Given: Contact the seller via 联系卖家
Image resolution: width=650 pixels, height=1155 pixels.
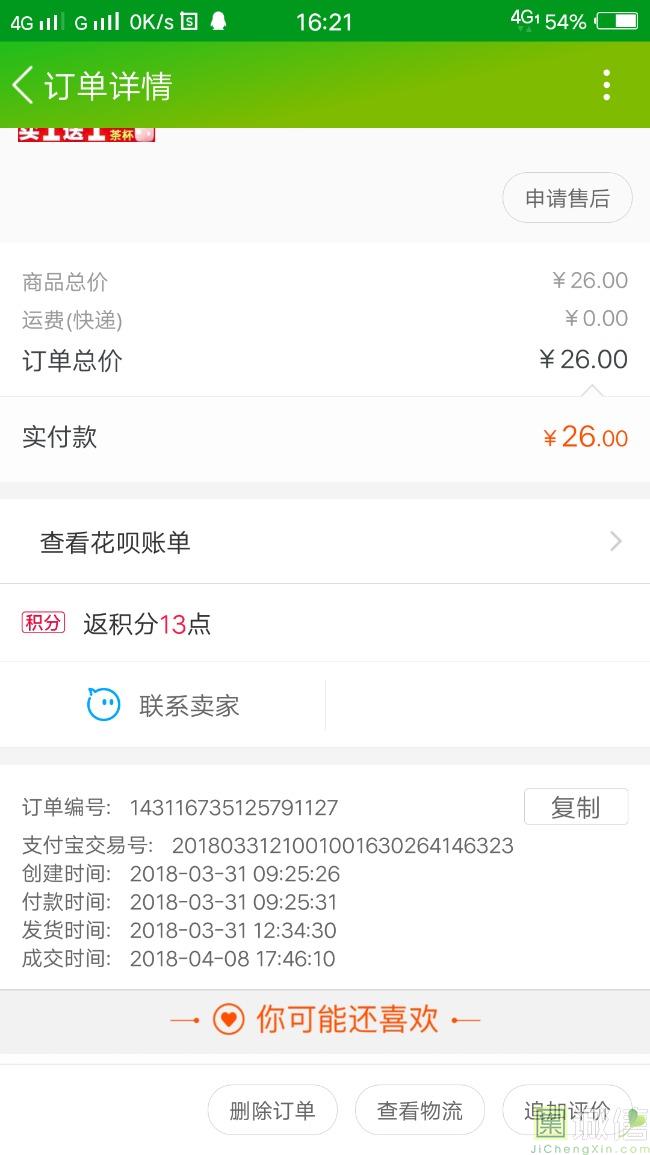Looking at the screenshot, I should click(x=163, y=705).
